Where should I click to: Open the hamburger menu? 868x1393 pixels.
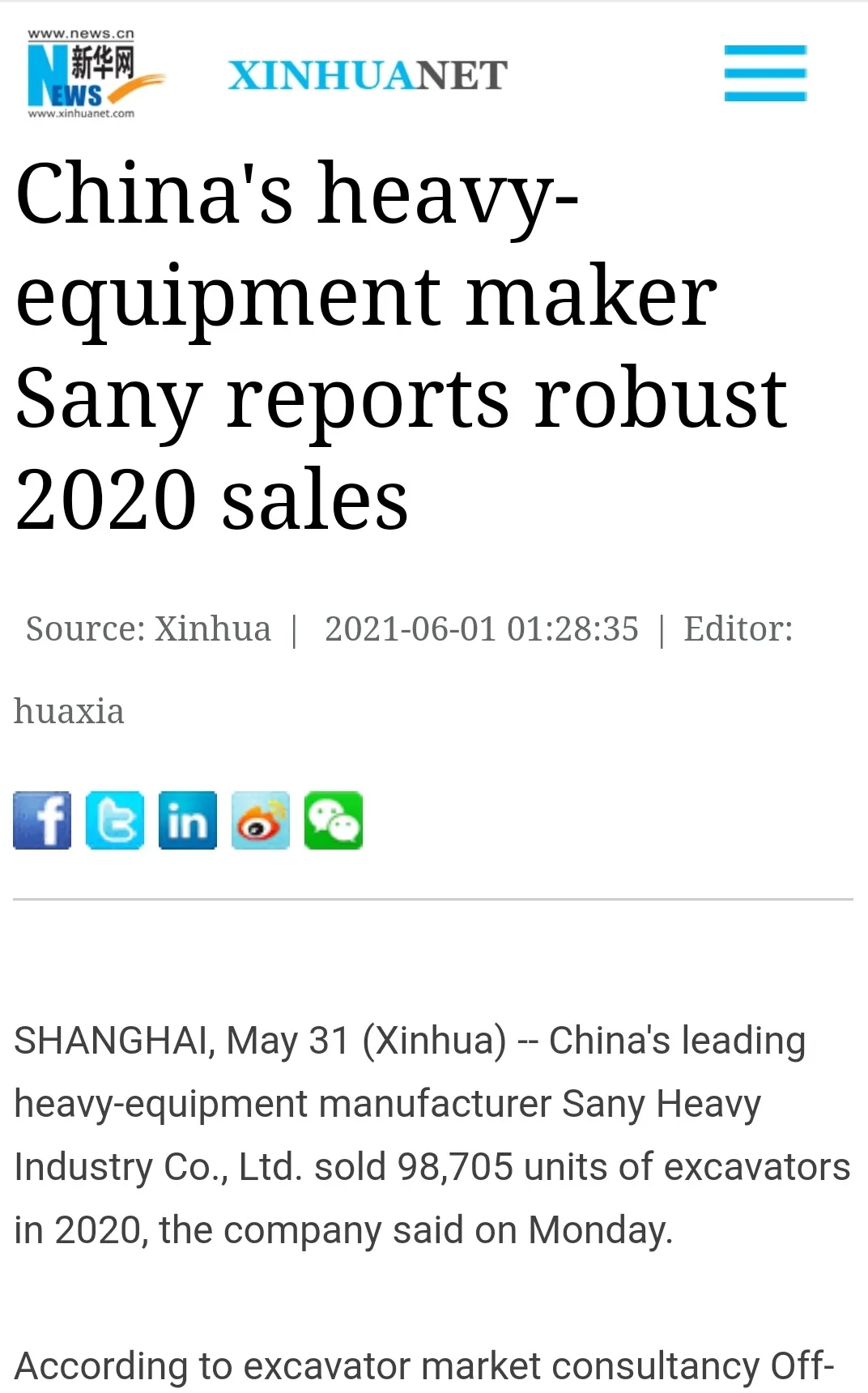(x=765, y=74)
